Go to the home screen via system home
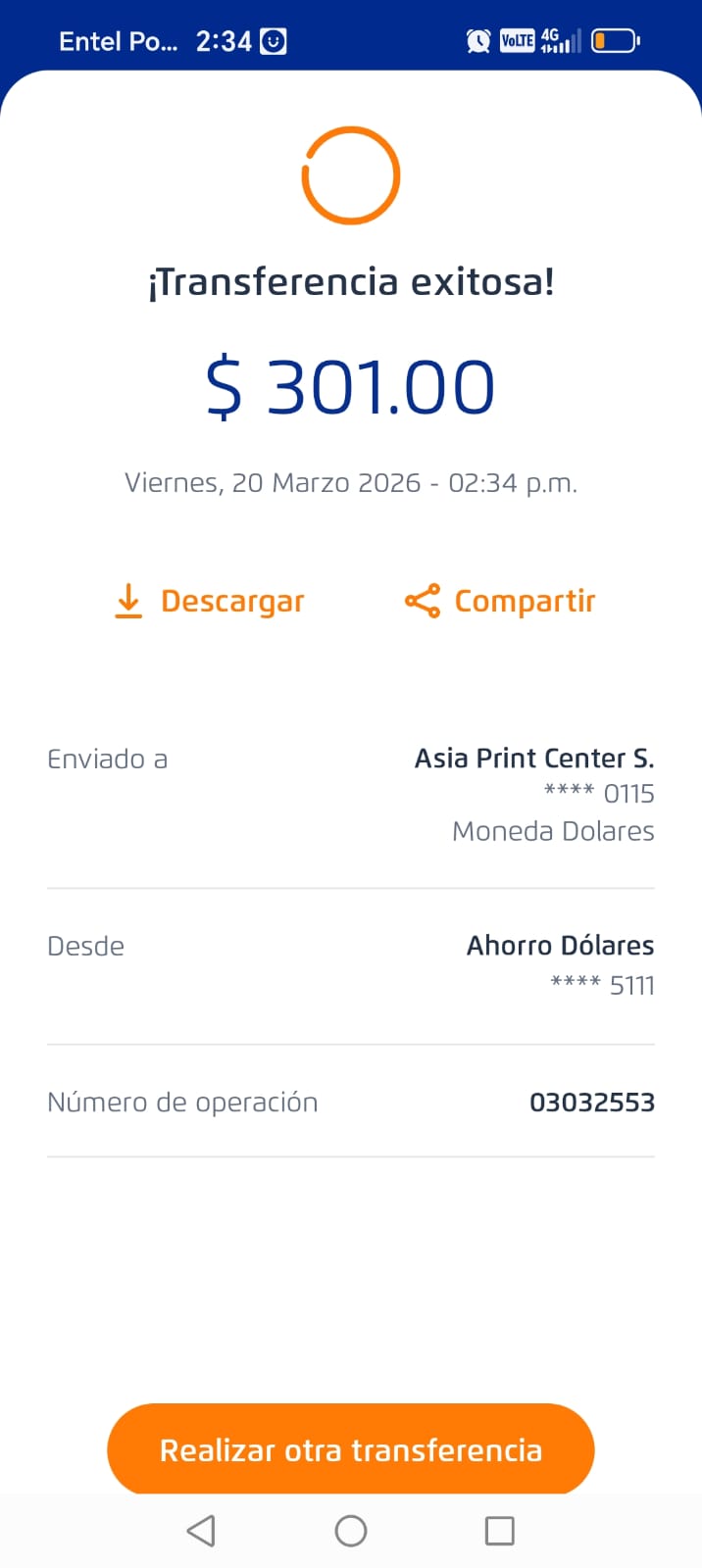This screenshot has width=702, height=1568. tap(351, 1530)
